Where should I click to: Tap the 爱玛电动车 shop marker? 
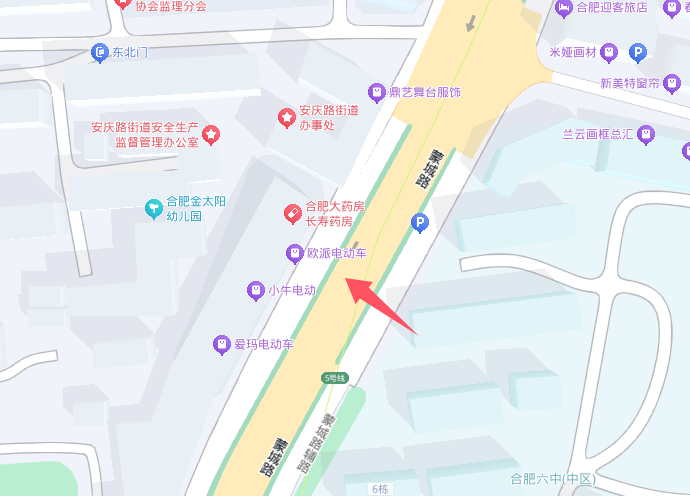222,345
